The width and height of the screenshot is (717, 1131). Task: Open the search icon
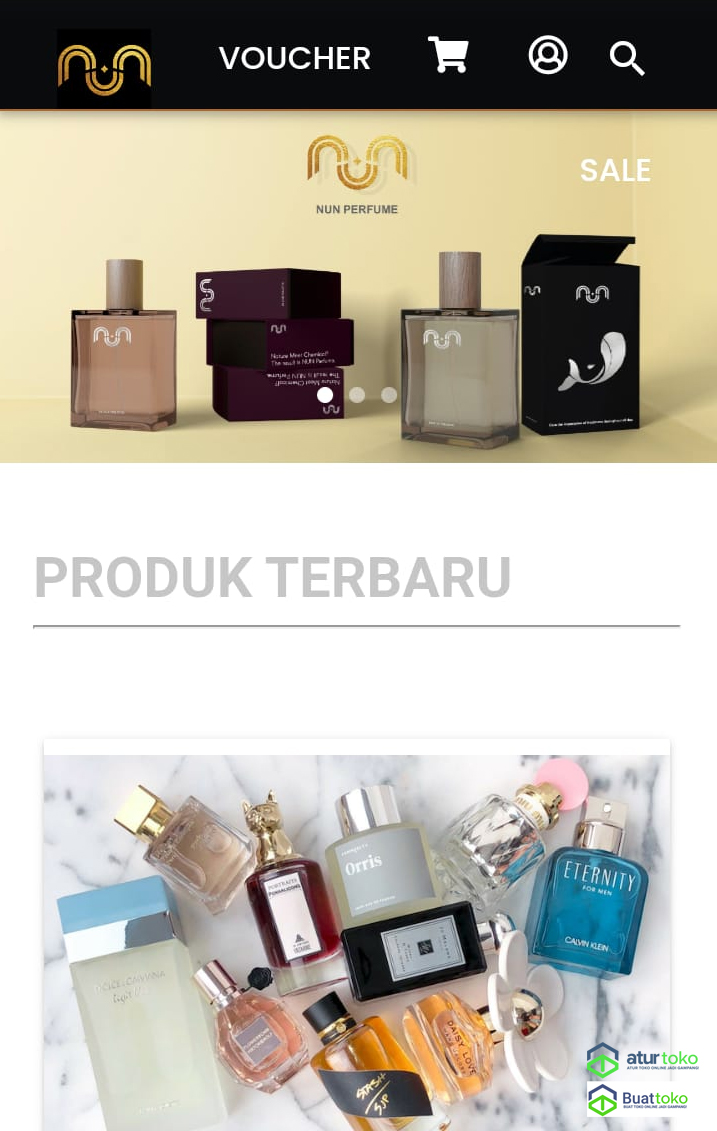[627, 58]
